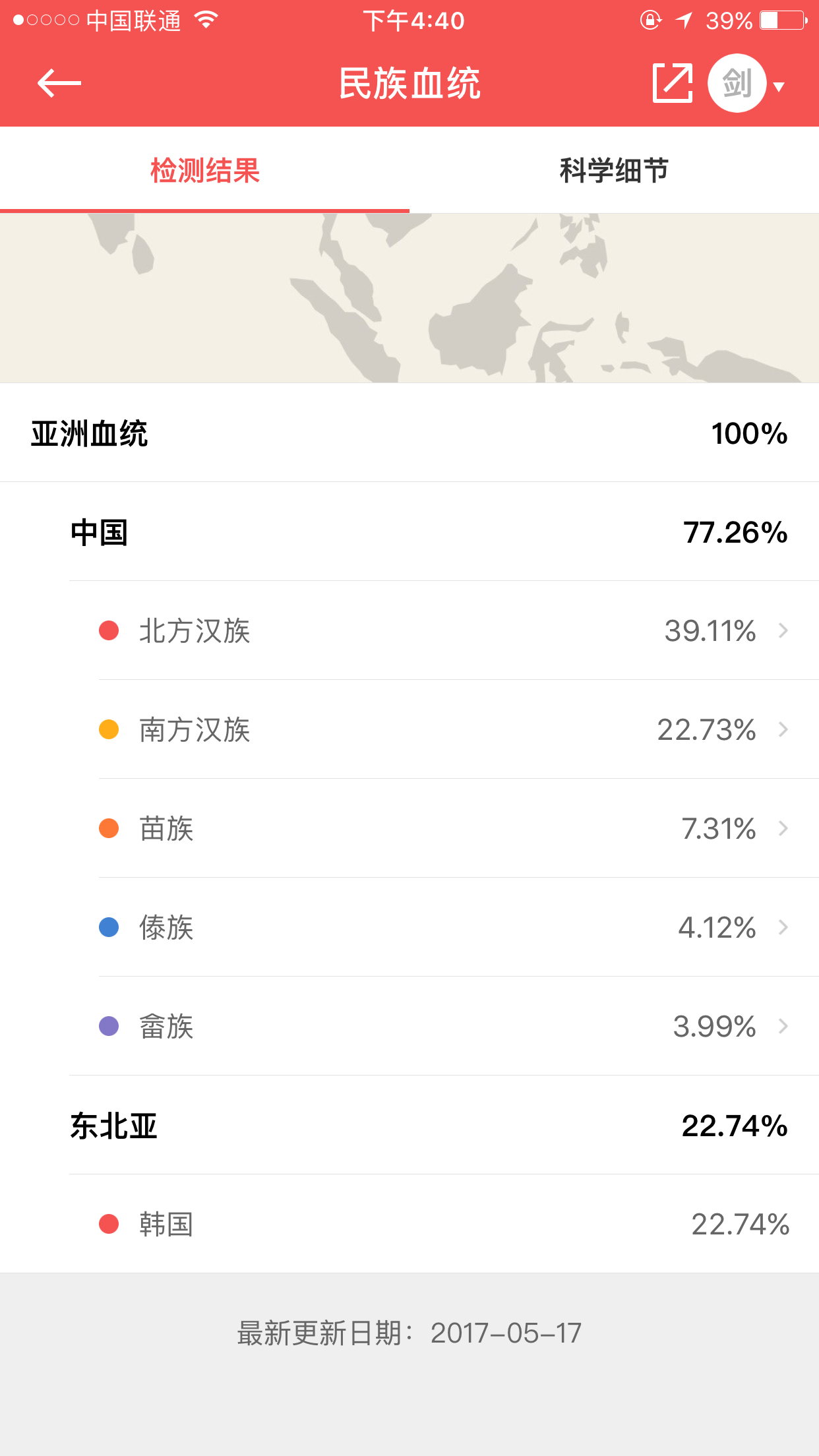Open the 南方汉族 22.73% row

tap(444, 729)
